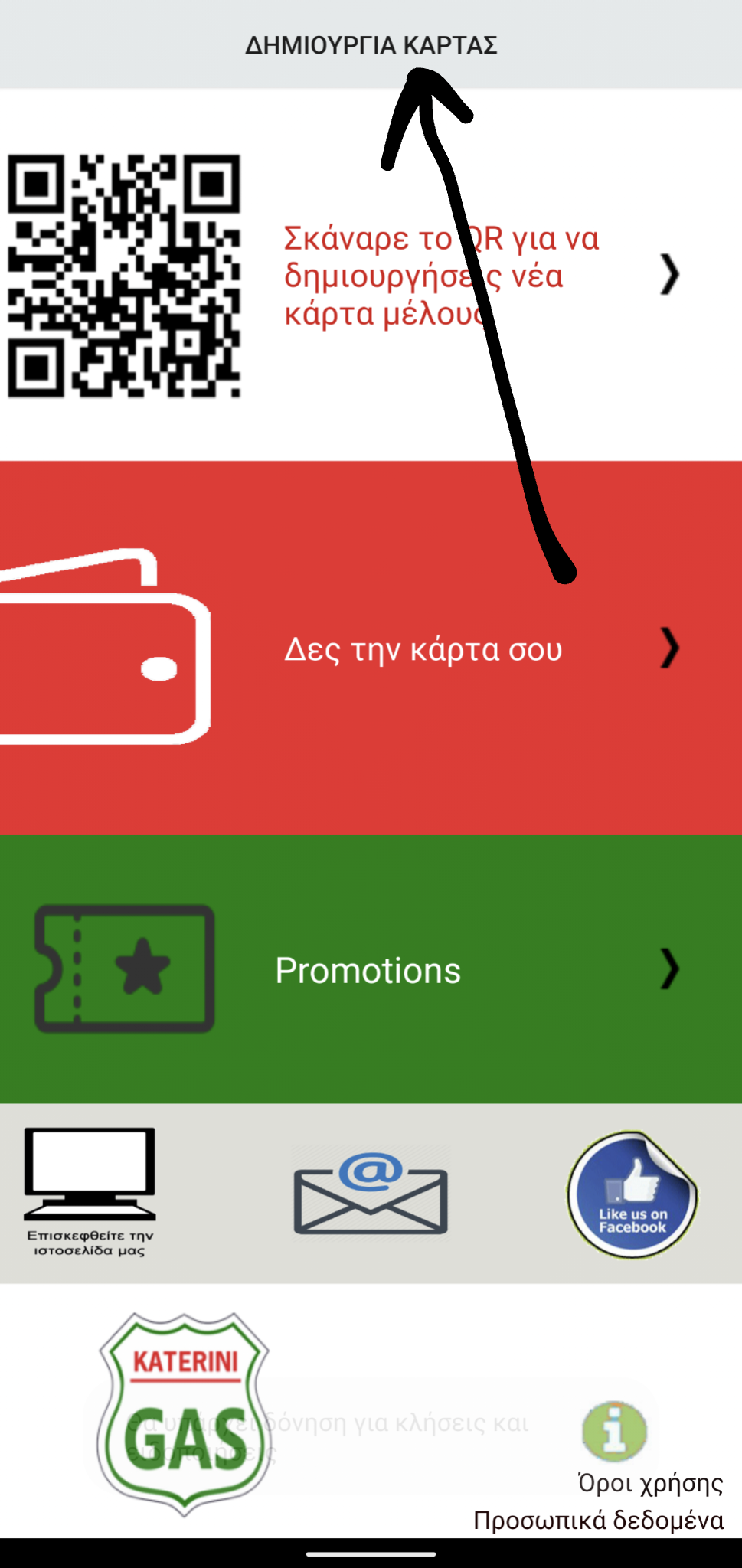Tap the ΔΗΜΙΟΥΡΓΙΑ ΚΑΡΤΑΣ button
The height and width of the screenshot is (1568, 742).
(x=371, y=44)
